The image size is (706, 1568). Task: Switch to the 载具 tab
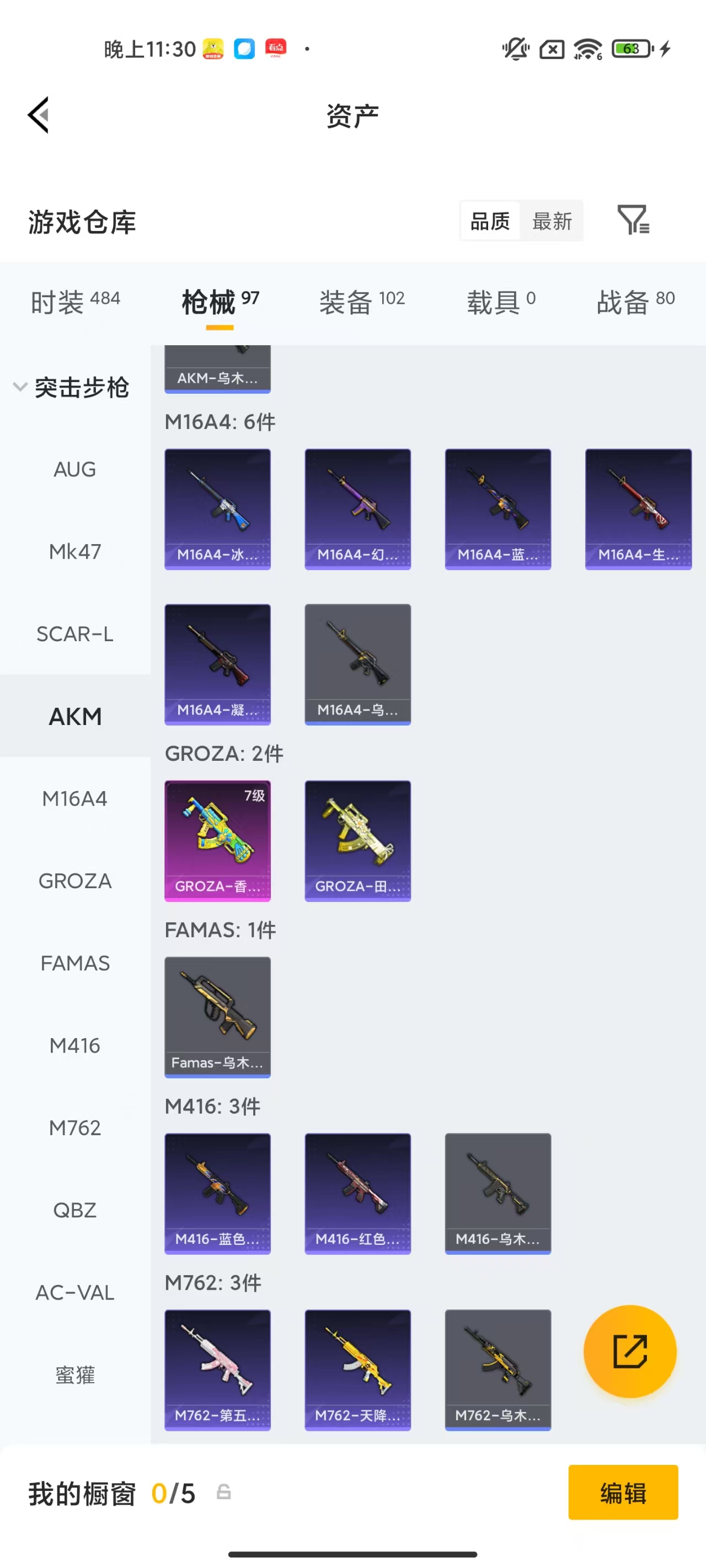pos(501,301)
